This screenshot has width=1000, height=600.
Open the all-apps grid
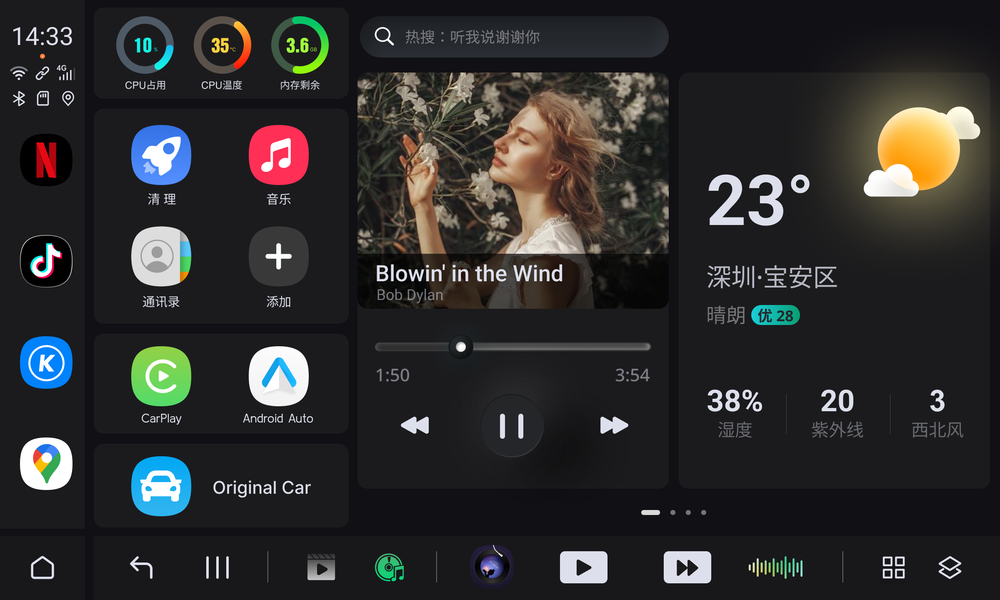(893, 568)
